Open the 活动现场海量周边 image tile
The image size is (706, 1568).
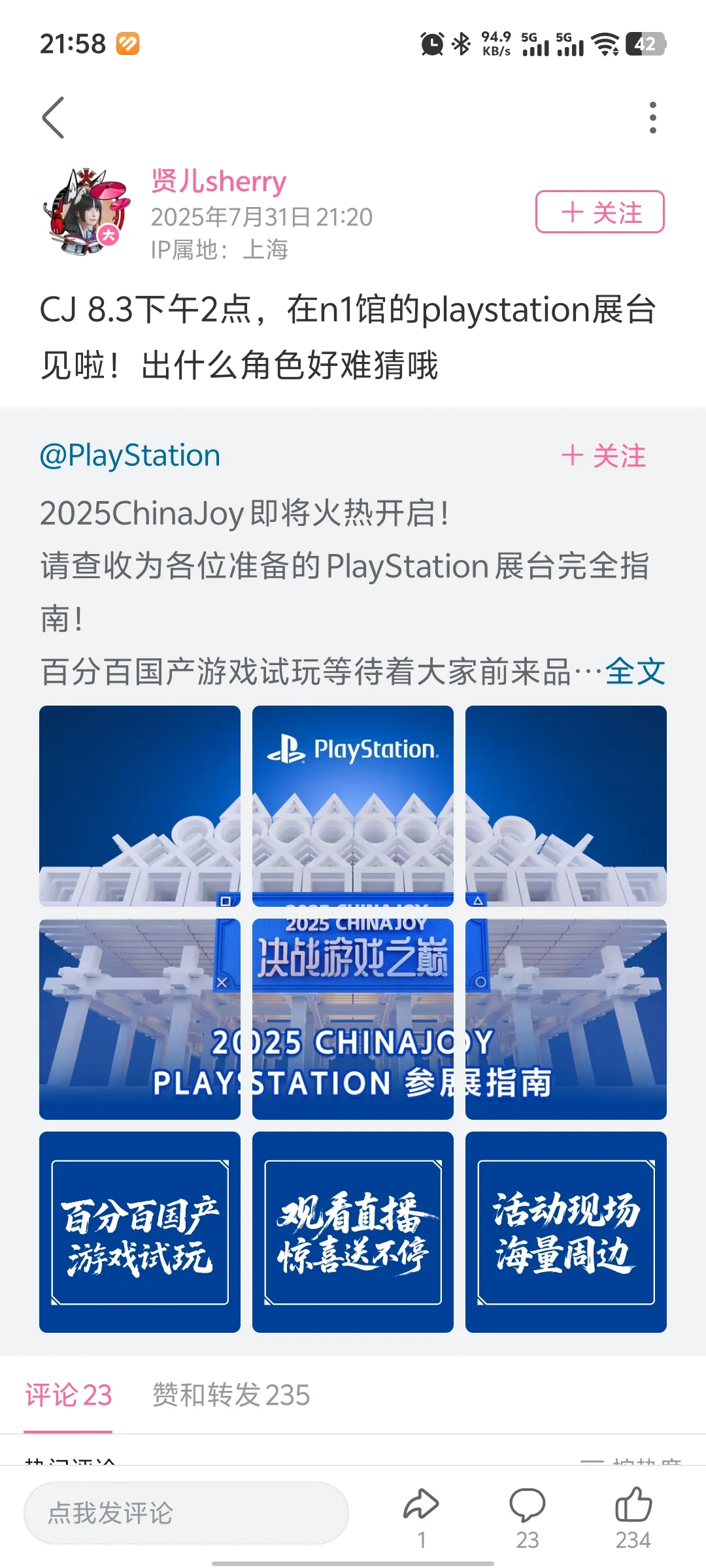(x=566, y=1232)
